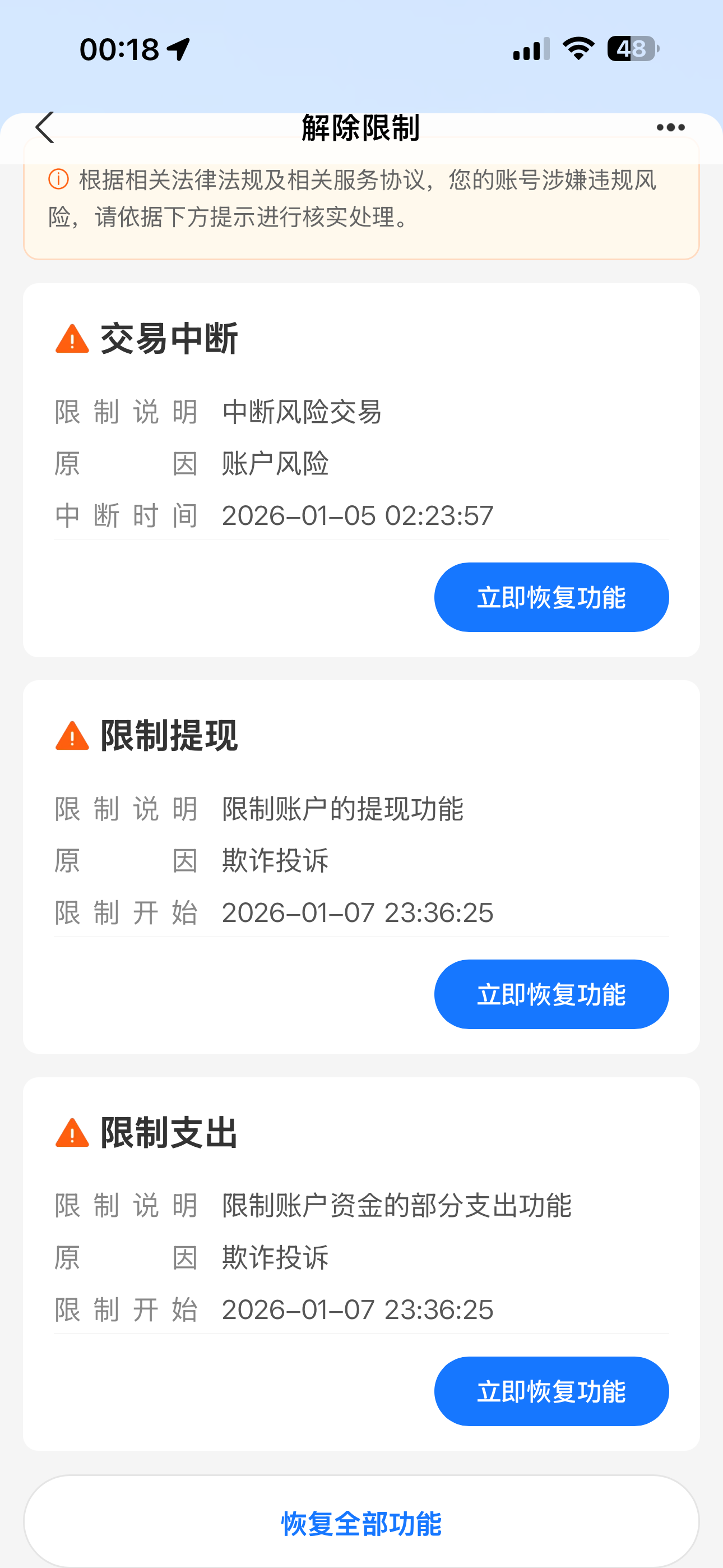Open the three-dot overflow menu
The image size is (723, 1568).
click(x=670, y=128)
